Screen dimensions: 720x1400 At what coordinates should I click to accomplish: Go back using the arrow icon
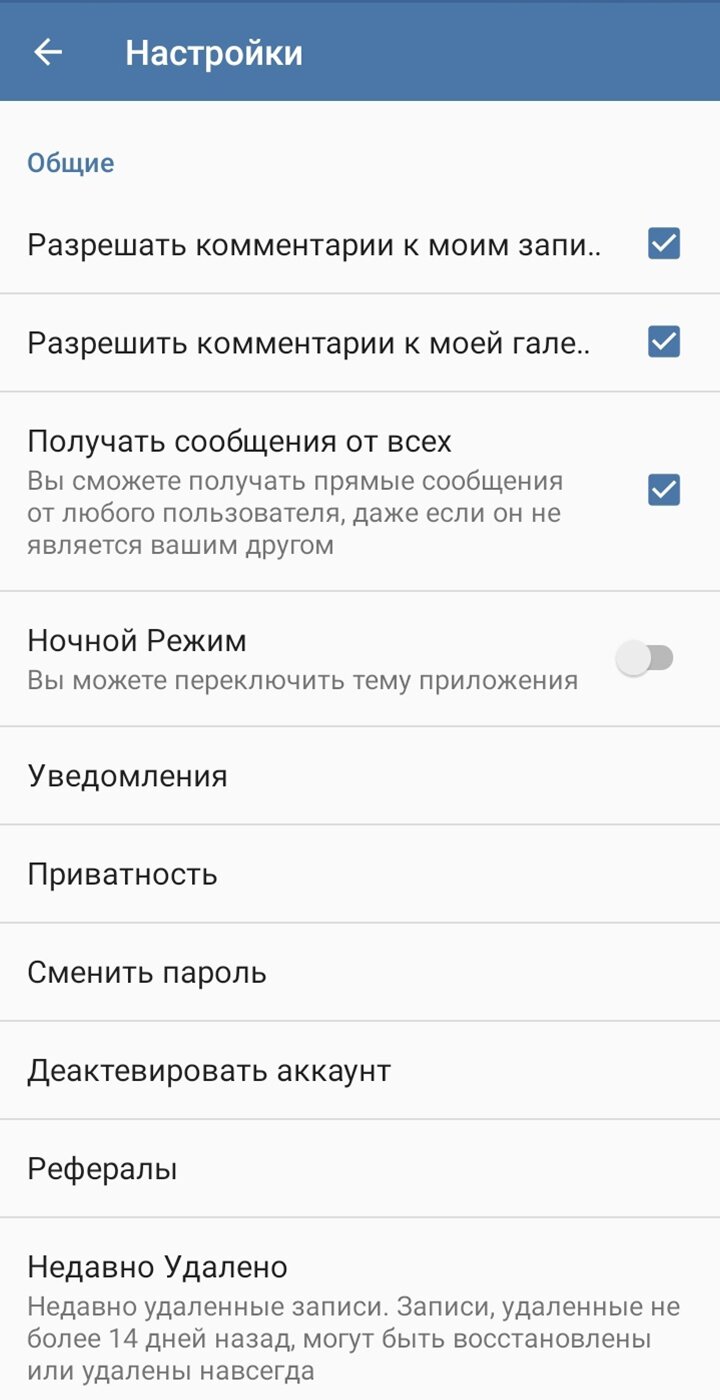[48, 52]
